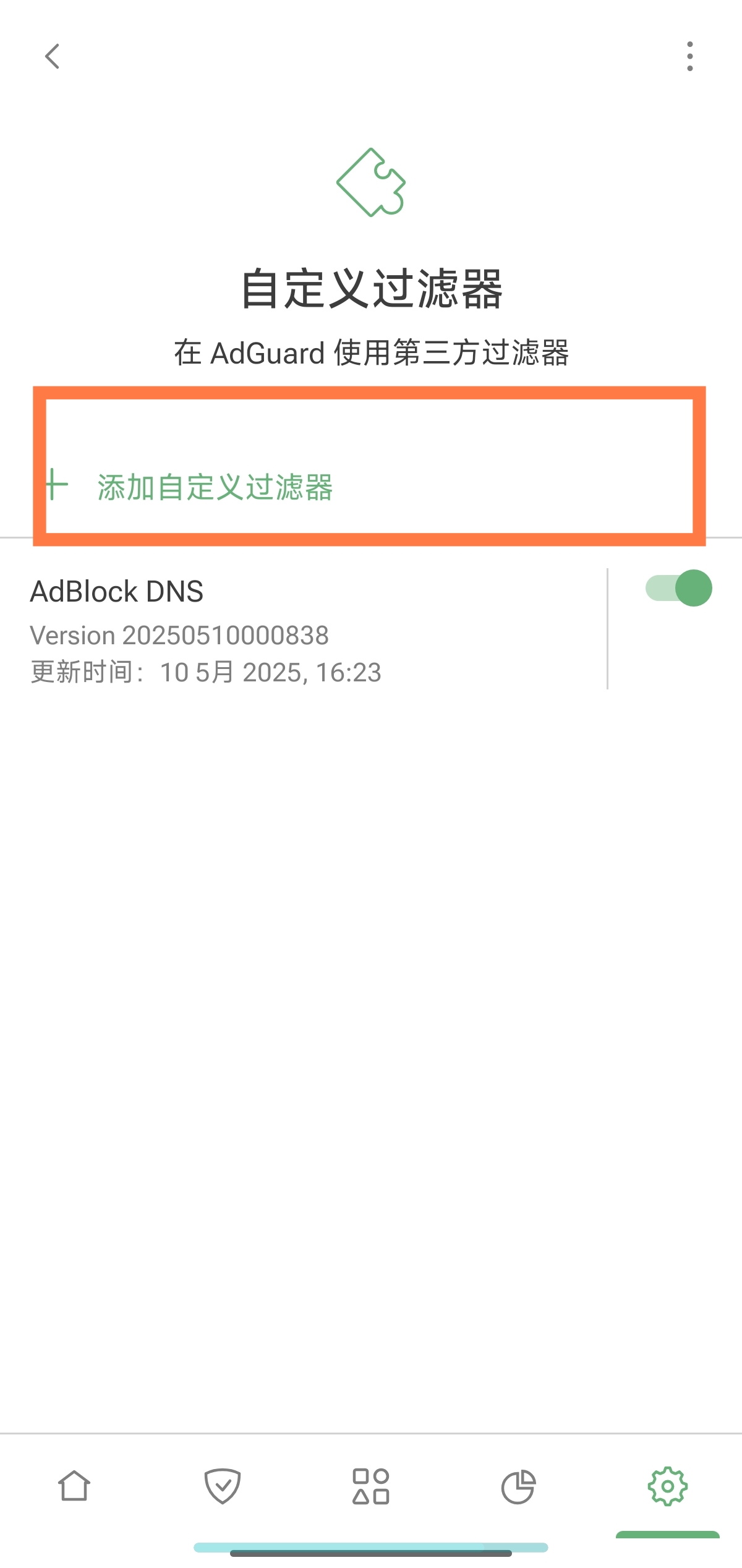742x1568 pixels.
Task: Select the AdBlock DNS version text
Action: point(179,634)
